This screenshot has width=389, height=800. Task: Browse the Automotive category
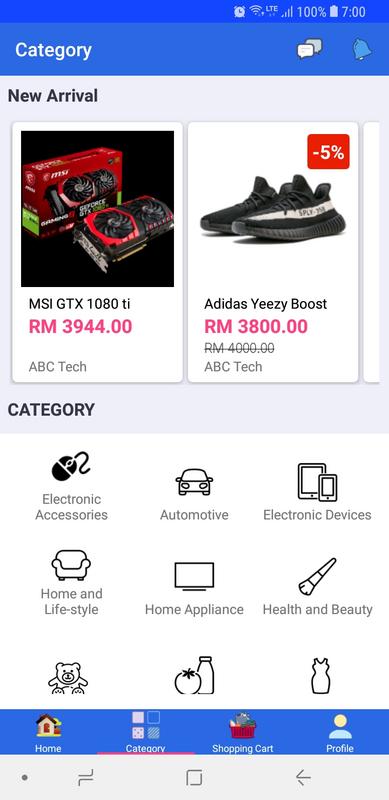[x=194, y=494]
